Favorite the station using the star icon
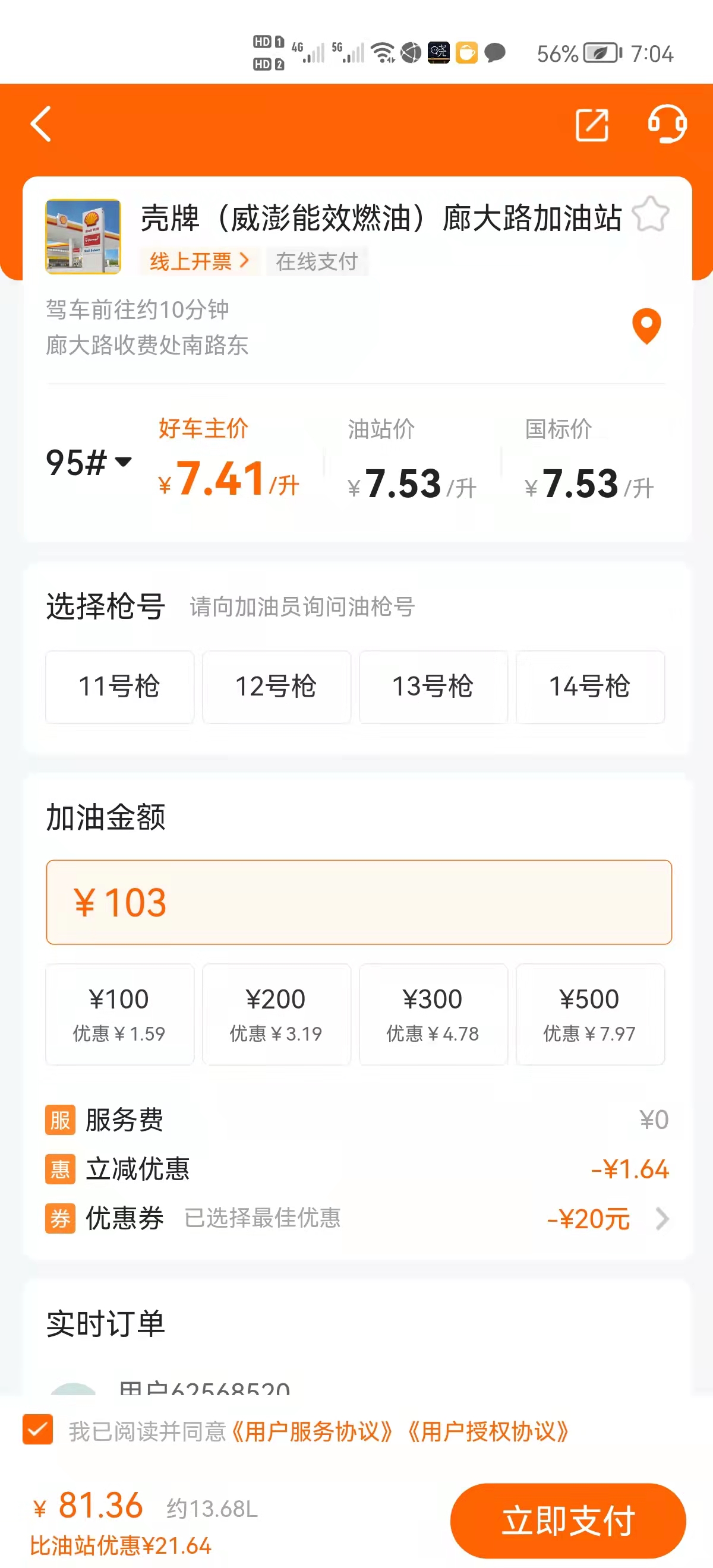 [x=649, y=213]
